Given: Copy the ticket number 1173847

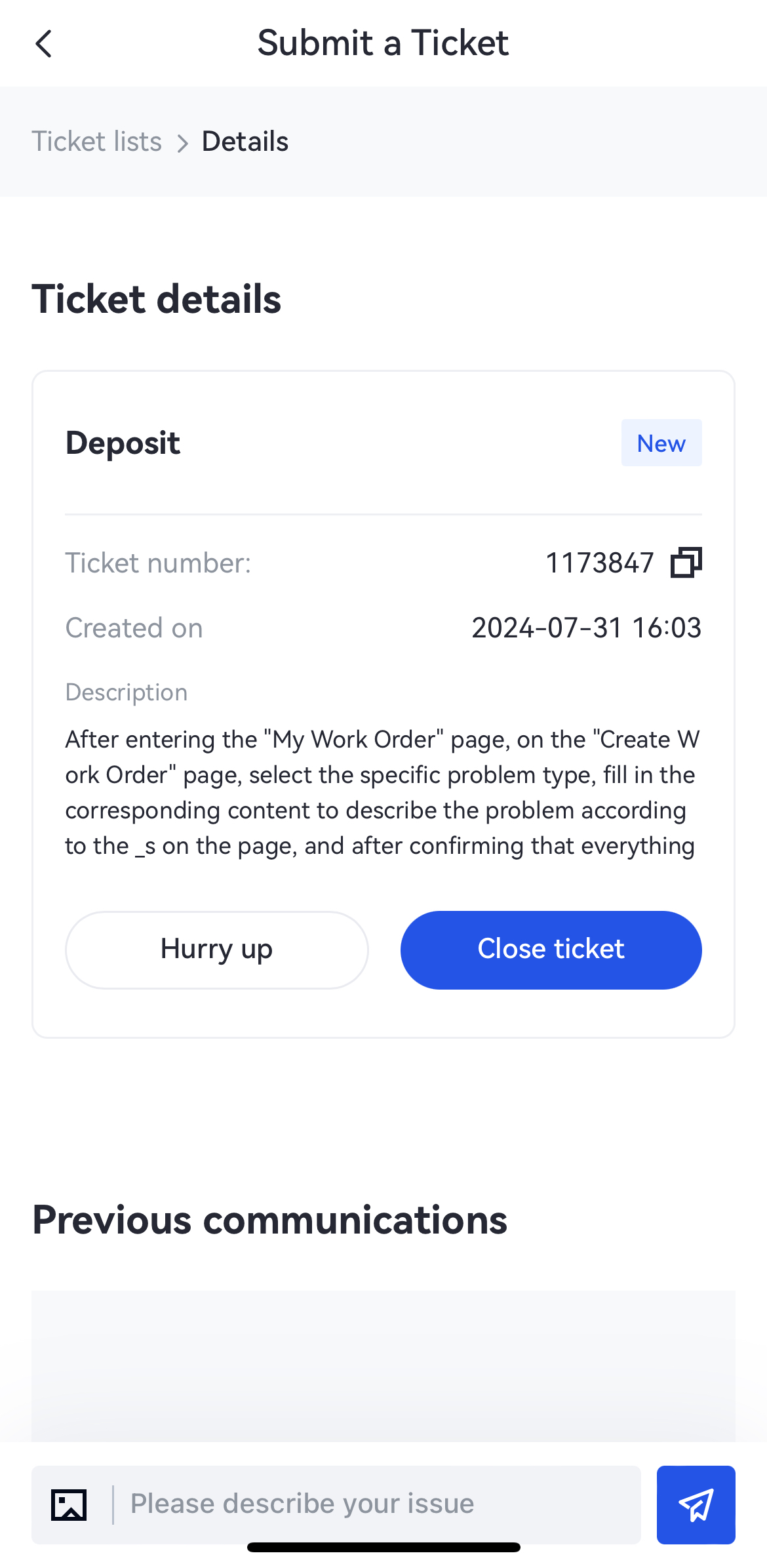Looking at the screenshot, I should click(x=686, y=563).
